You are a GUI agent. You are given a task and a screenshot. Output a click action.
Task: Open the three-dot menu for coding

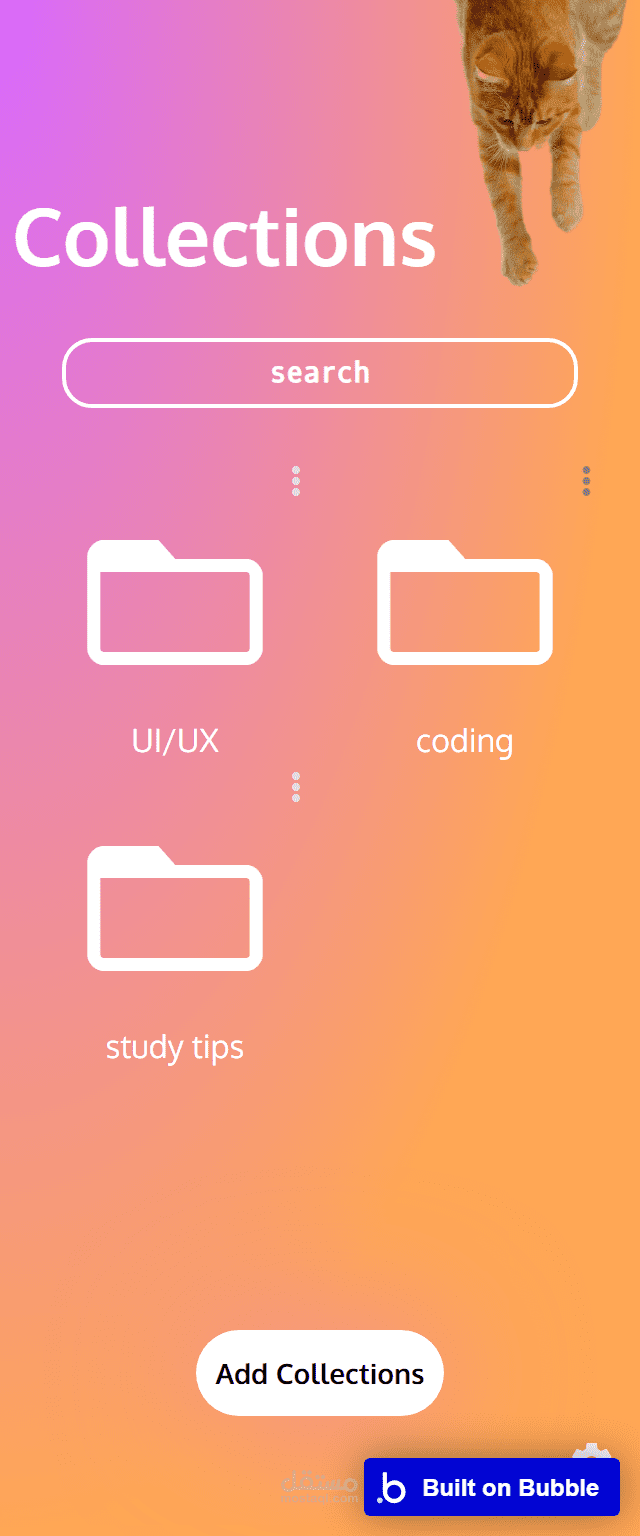click(x=586, y=481)
